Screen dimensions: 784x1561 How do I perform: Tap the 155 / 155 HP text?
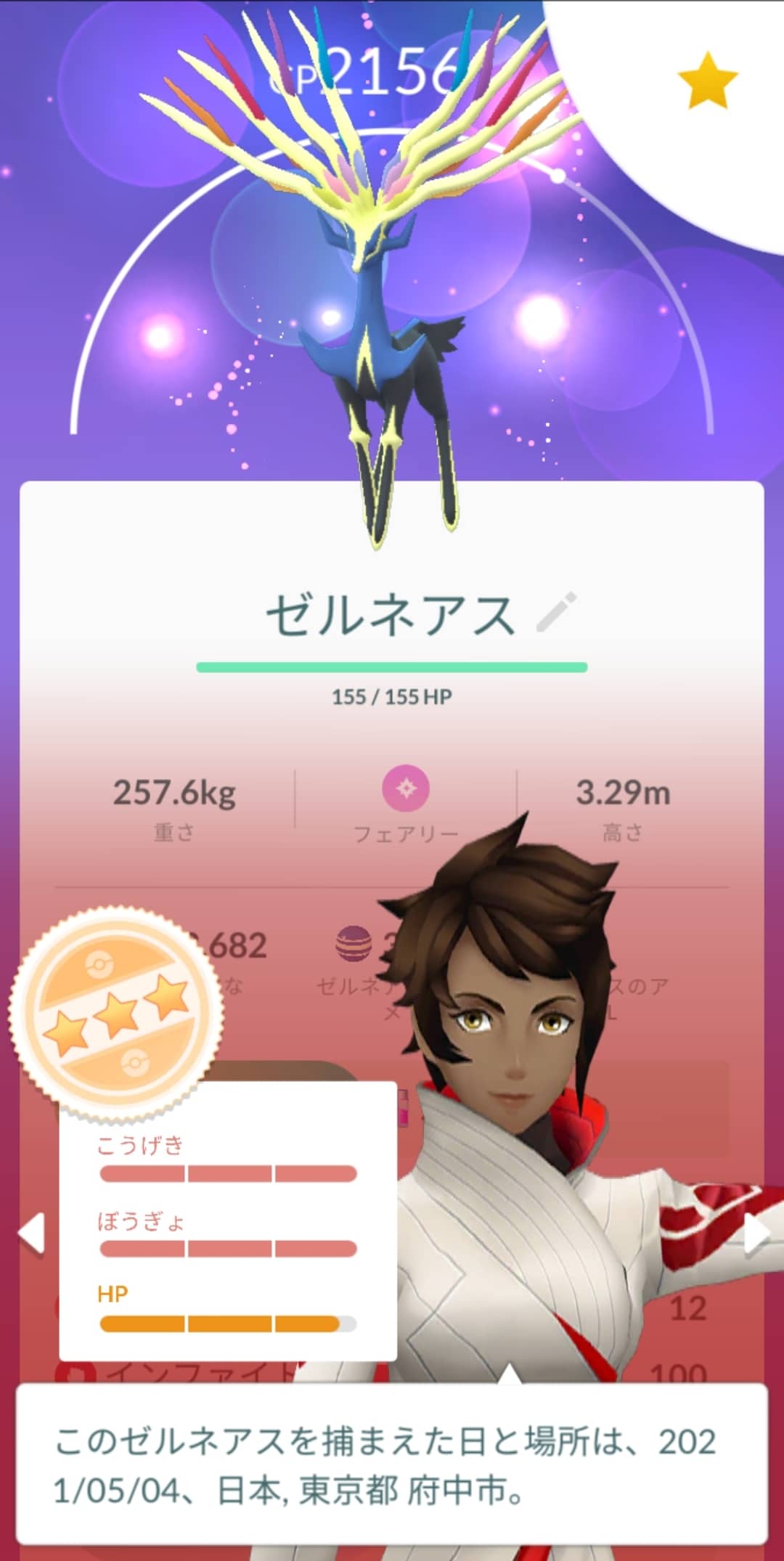(x=392, y=695)
